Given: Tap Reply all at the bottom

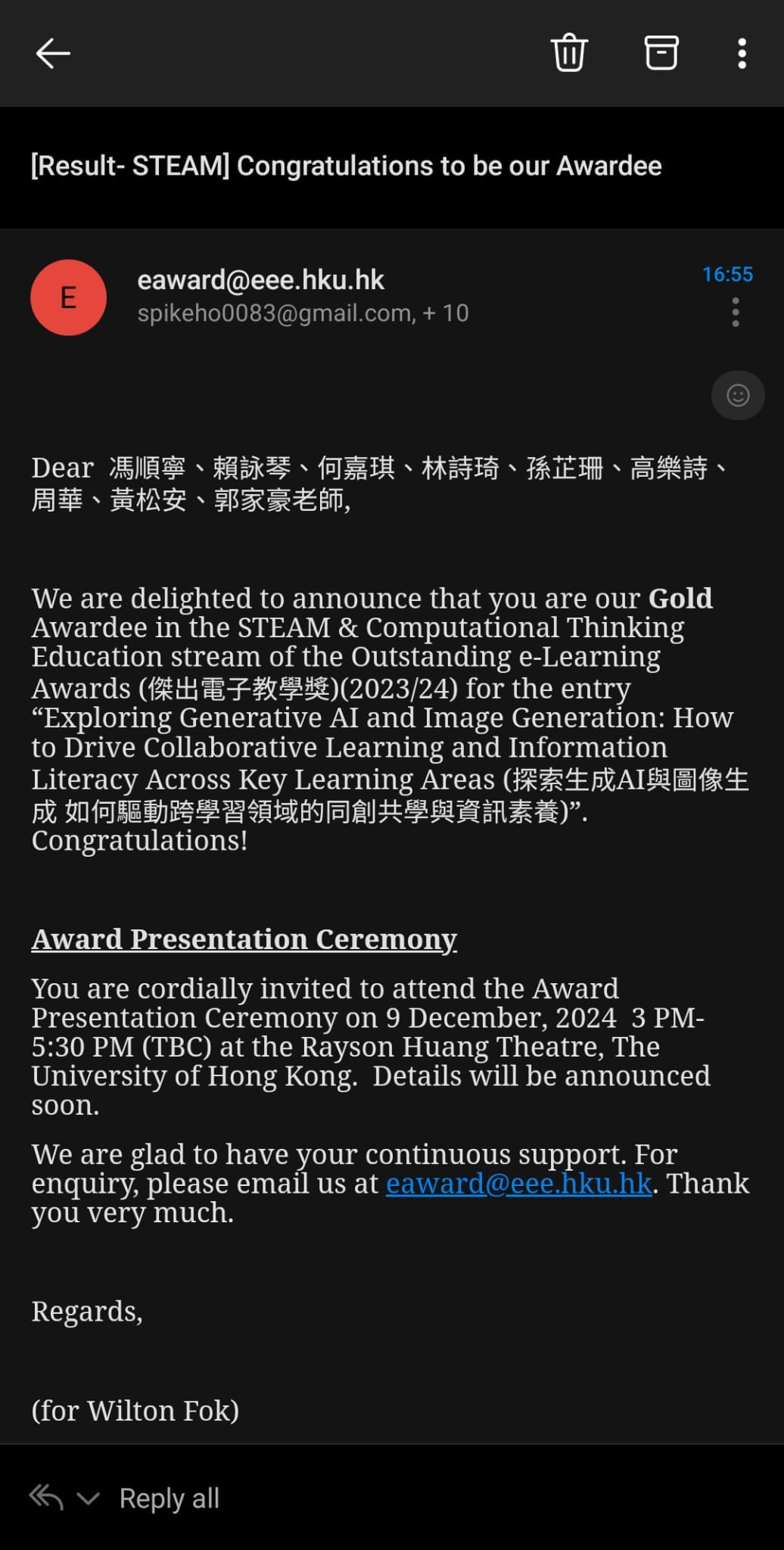Looking at the screenshot, I should (169, 1498).
